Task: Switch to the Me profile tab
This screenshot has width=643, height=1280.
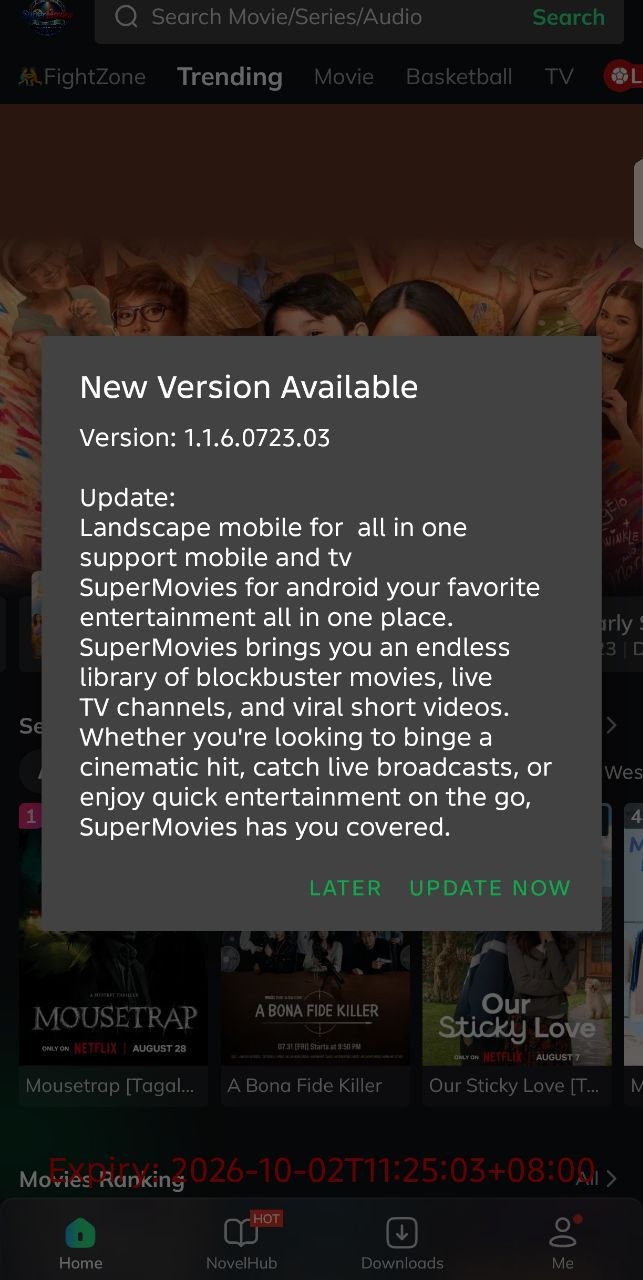Action: coord(563,1243)
